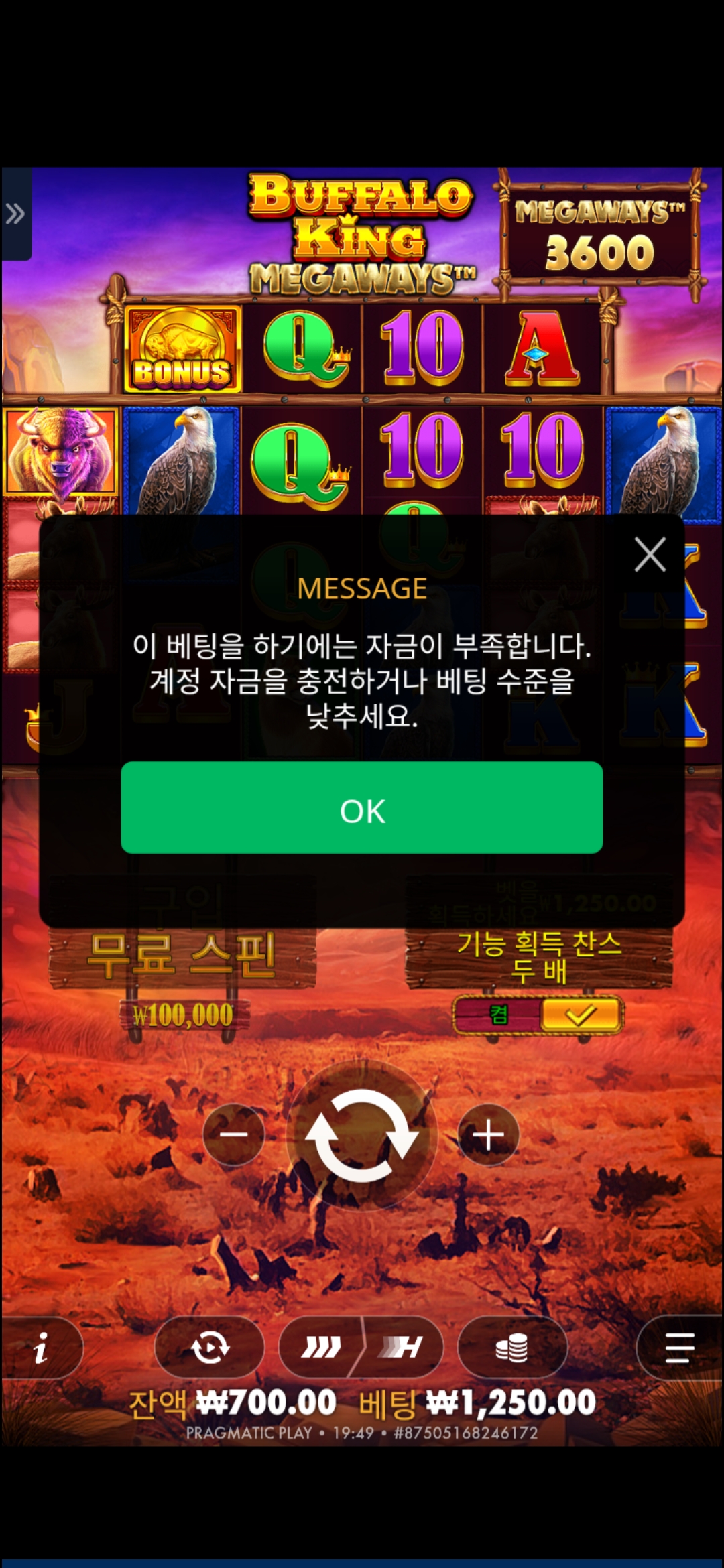The image size is (724, 1568).
Task: Toggle quick spin and turbo mode
Action: (361, 1348)
